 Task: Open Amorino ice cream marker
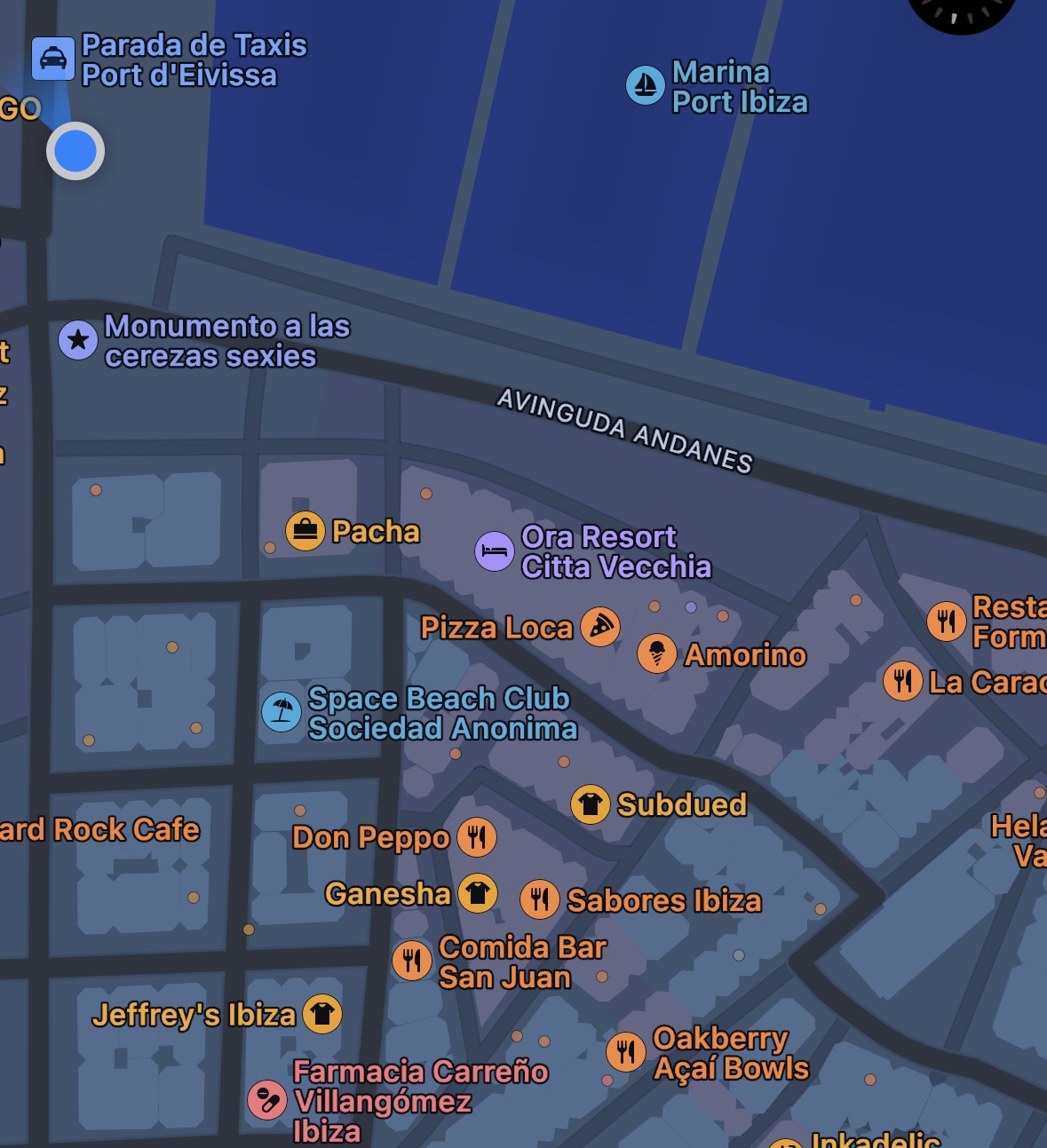657,654
